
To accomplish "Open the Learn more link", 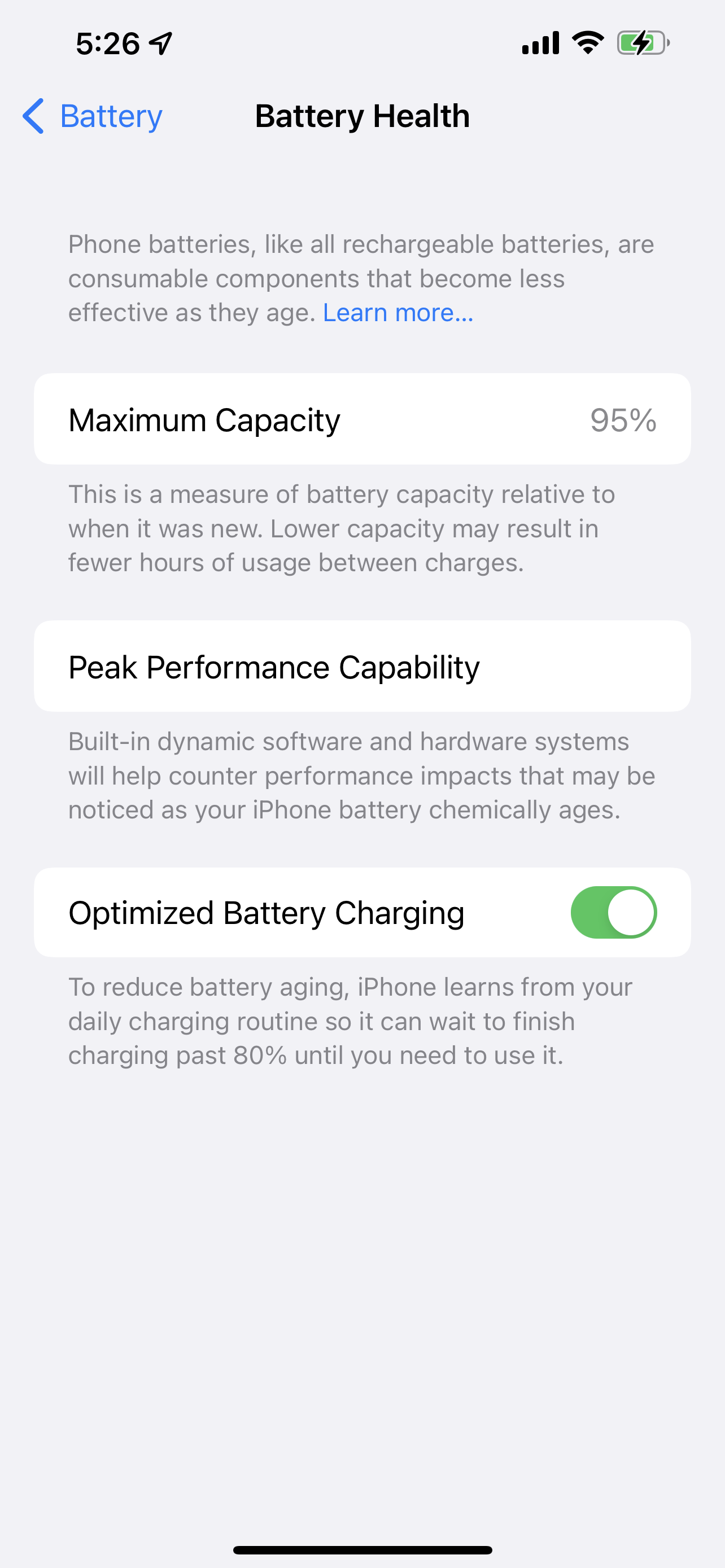I will (397, 312).
